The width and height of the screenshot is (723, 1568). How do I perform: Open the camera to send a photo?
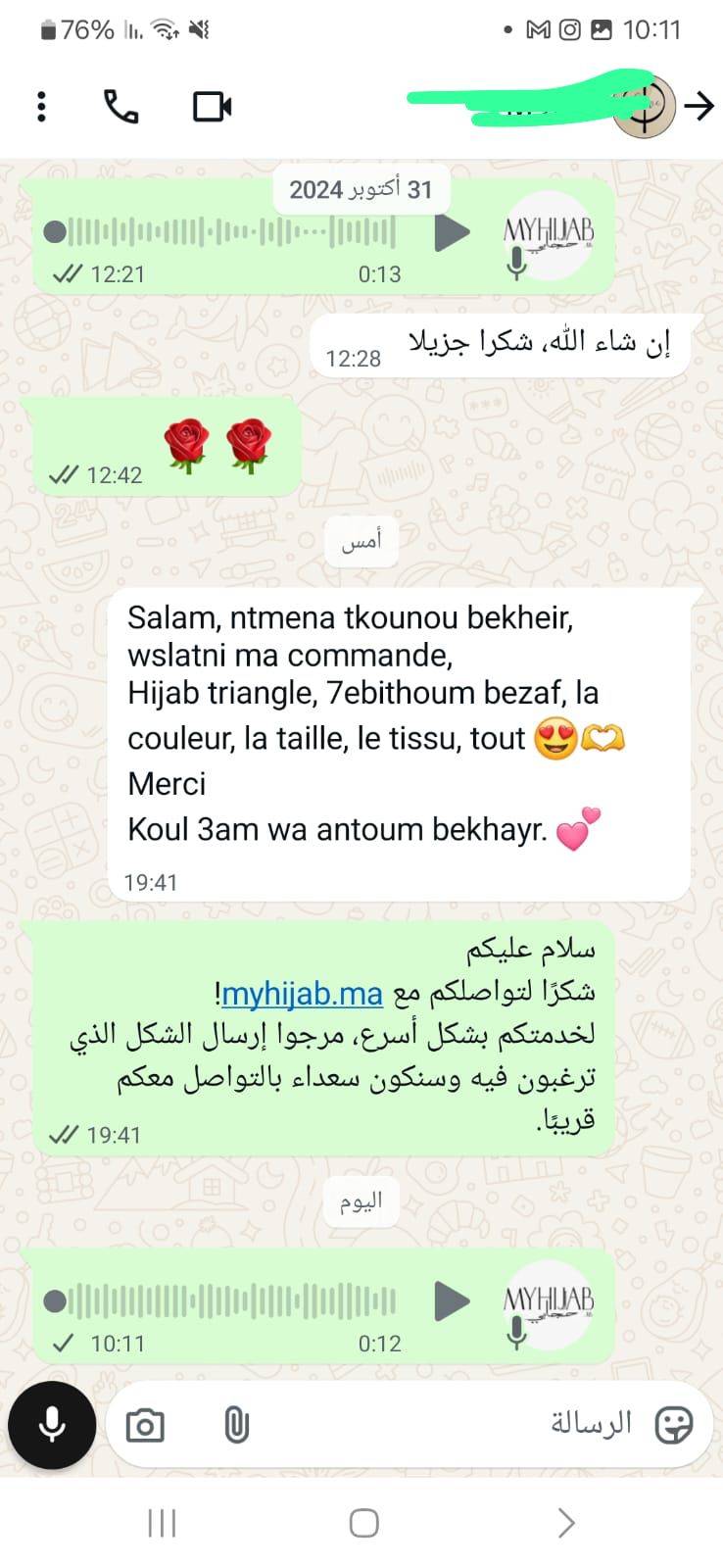[145, 1425]
